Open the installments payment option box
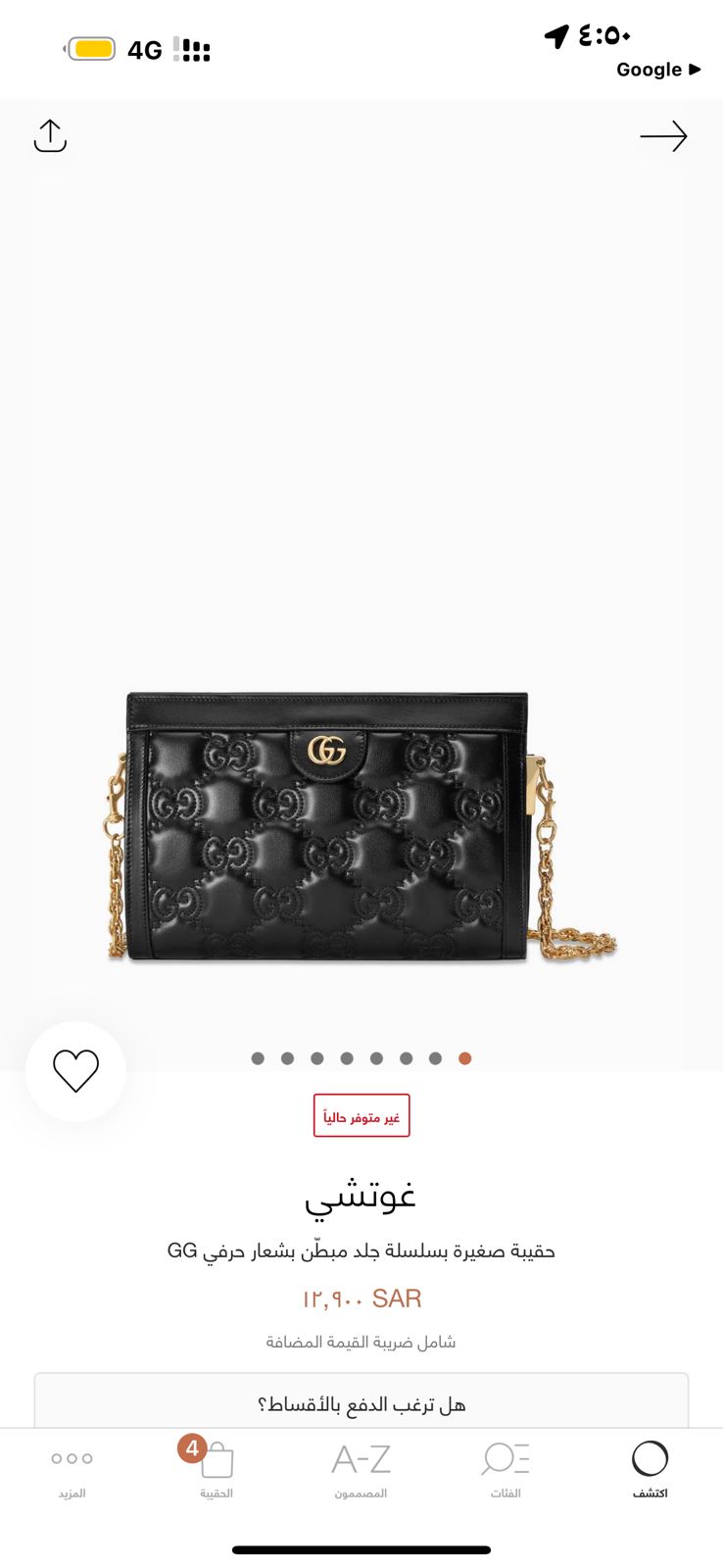This screenshot has height=1568, width=723. pyautogui.click(x=361, y=1403)
